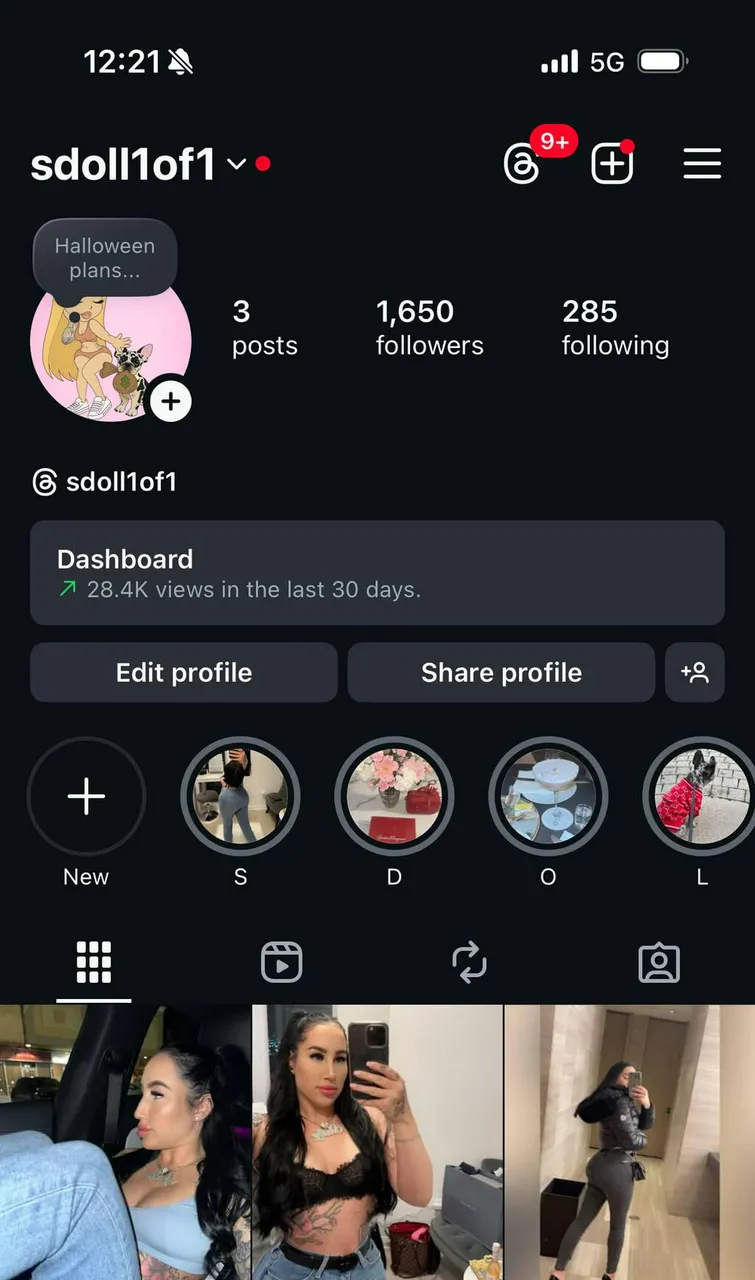Create a new post with plus icon
The image size is (755, 1280).
pyautogui.click(x=612, y=163)
